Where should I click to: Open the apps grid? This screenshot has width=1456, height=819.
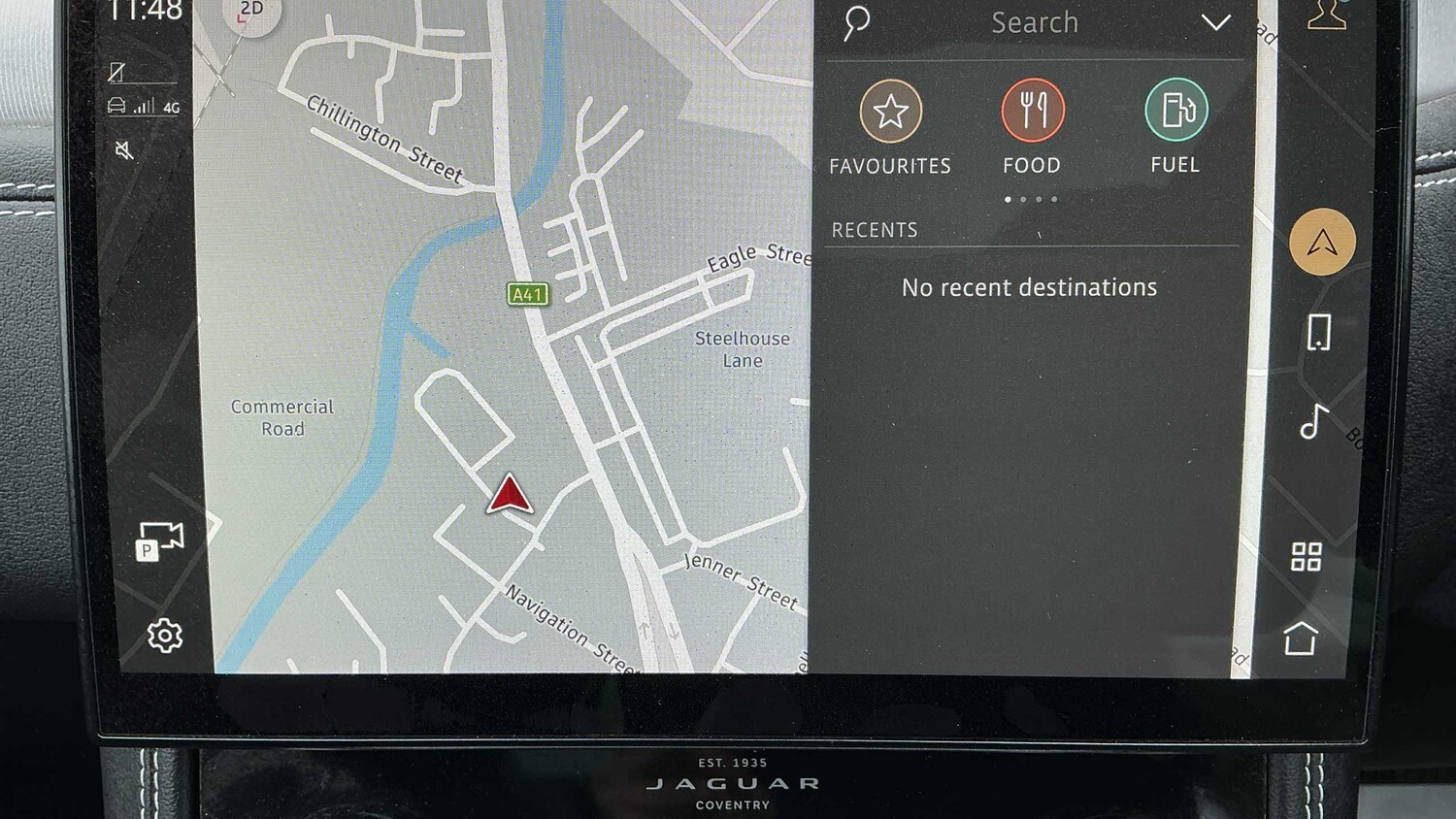click(x=1306, y=557)
